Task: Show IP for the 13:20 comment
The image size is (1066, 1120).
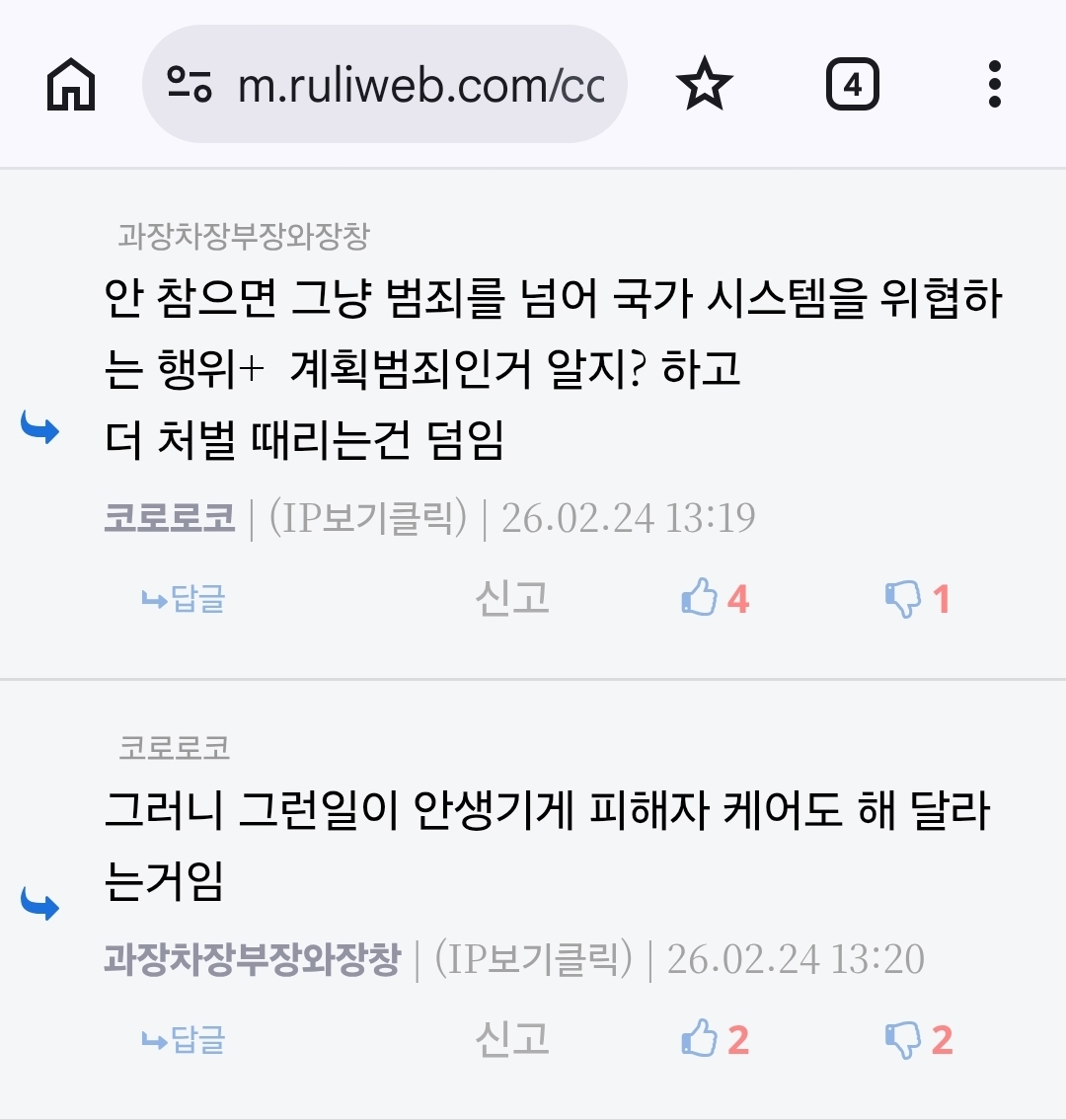Action: click(x=533, y=958)
